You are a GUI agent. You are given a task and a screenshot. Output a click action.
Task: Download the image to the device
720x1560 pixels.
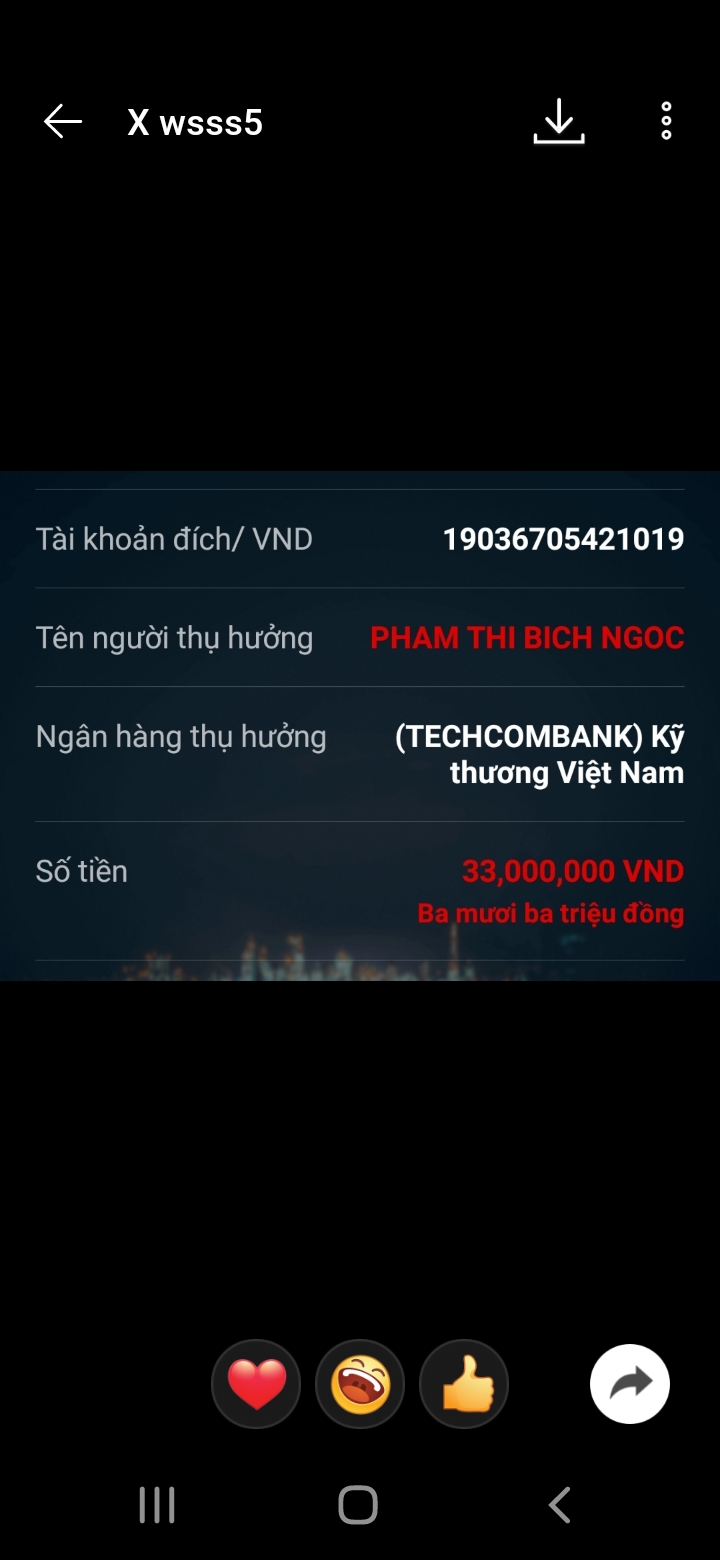(x=559, y=122)
